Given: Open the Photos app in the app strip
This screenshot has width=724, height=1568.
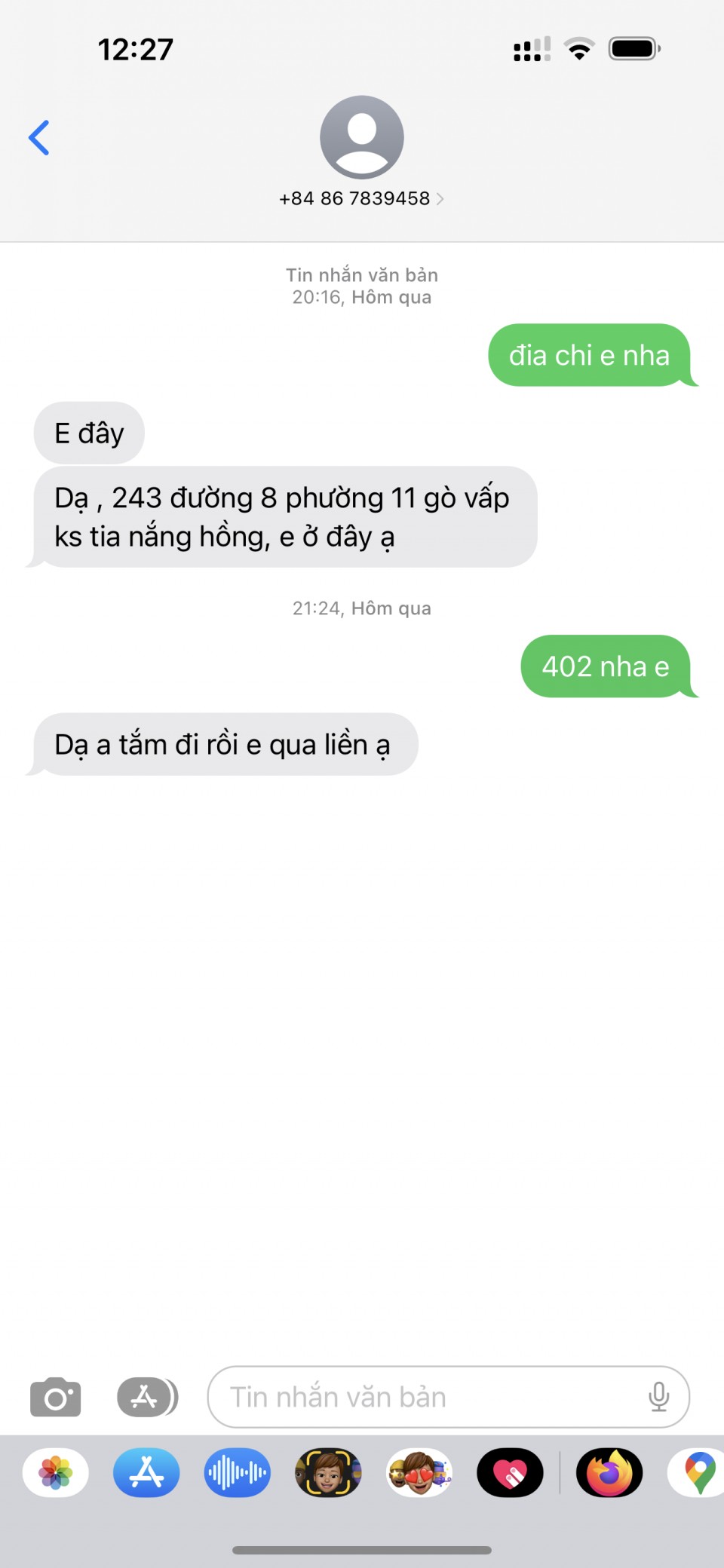Looking at the screenshot, I should (x=56, y=1472).
